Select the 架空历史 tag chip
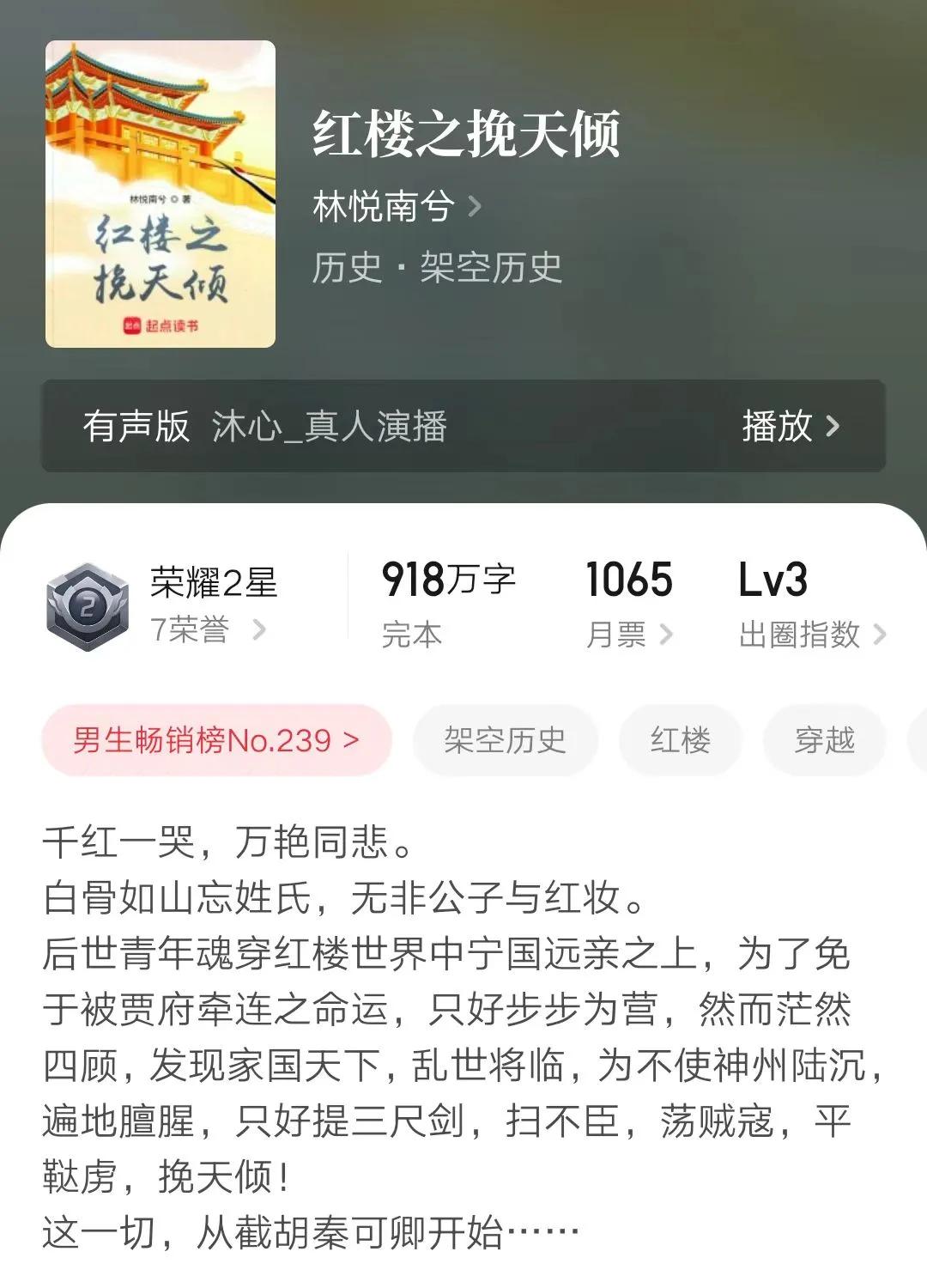Image resolution: width=927 pixels, height=1288 pixels. pos(505,740)
